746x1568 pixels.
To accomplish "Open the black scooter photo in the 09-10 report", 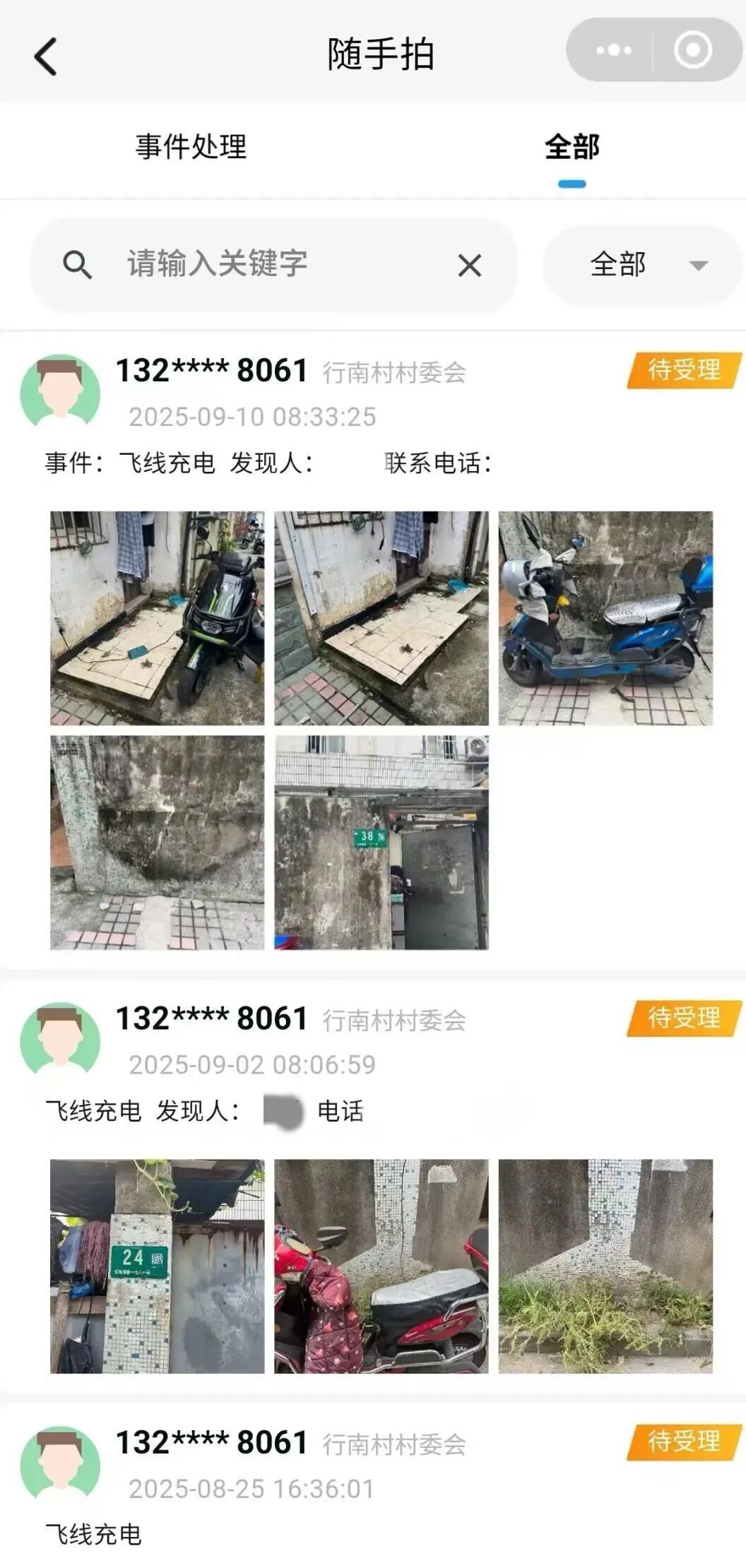I will 157,618.
